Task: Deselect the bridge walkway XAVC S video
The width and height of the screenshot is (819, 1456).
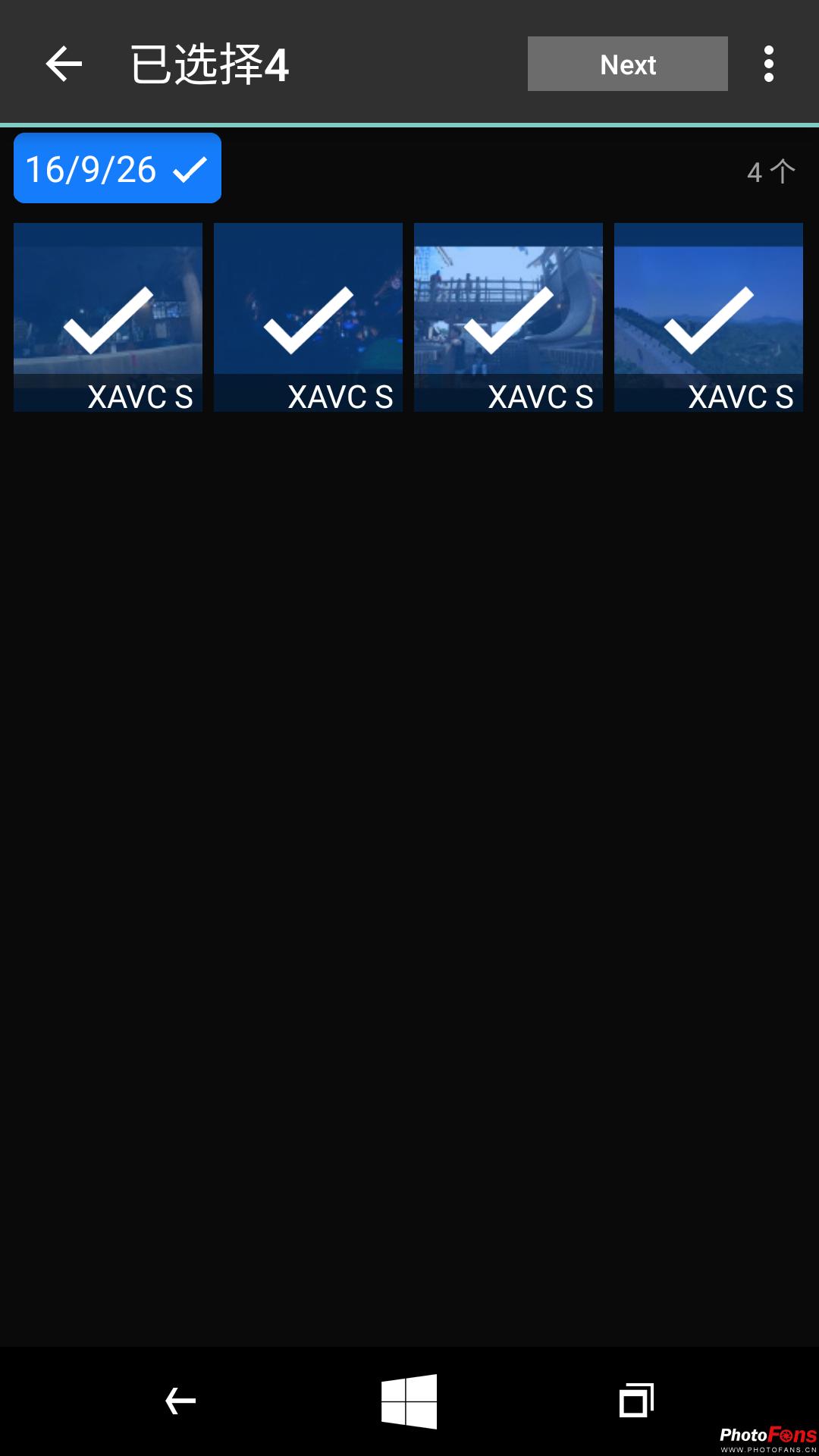Action: coord(508,317)
